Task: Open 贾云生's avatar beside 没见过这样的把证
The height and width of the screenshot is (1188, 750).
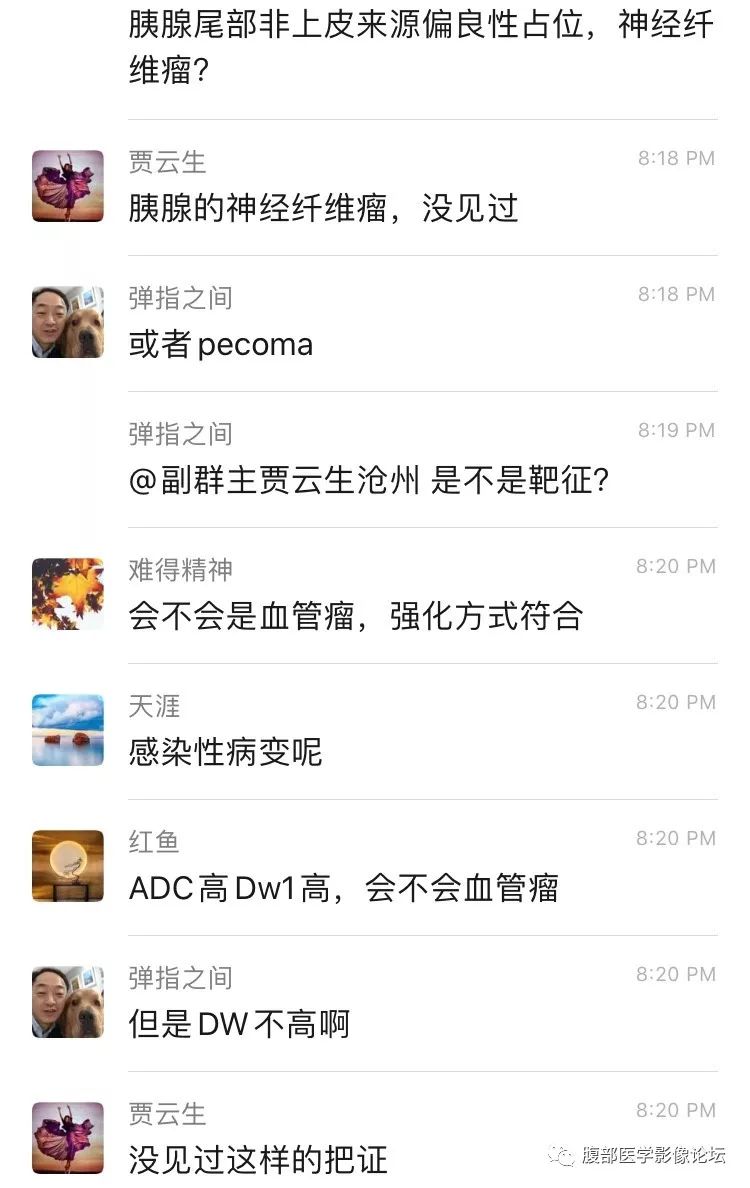Action: pos(68,1138)
